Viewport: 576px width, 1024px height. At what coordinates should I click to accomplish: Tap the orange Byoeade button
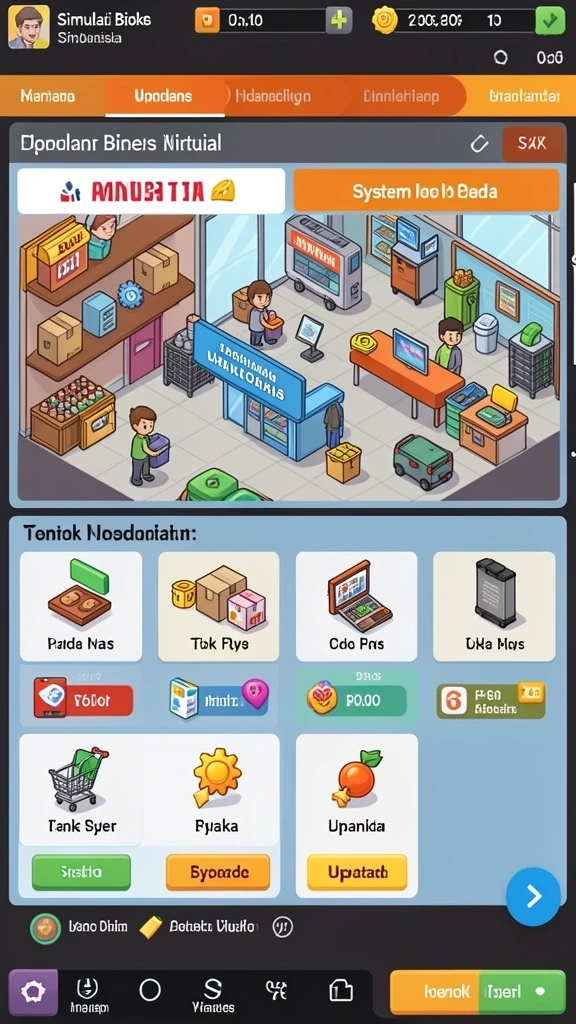pyautogui.click(x=218, y=872)
